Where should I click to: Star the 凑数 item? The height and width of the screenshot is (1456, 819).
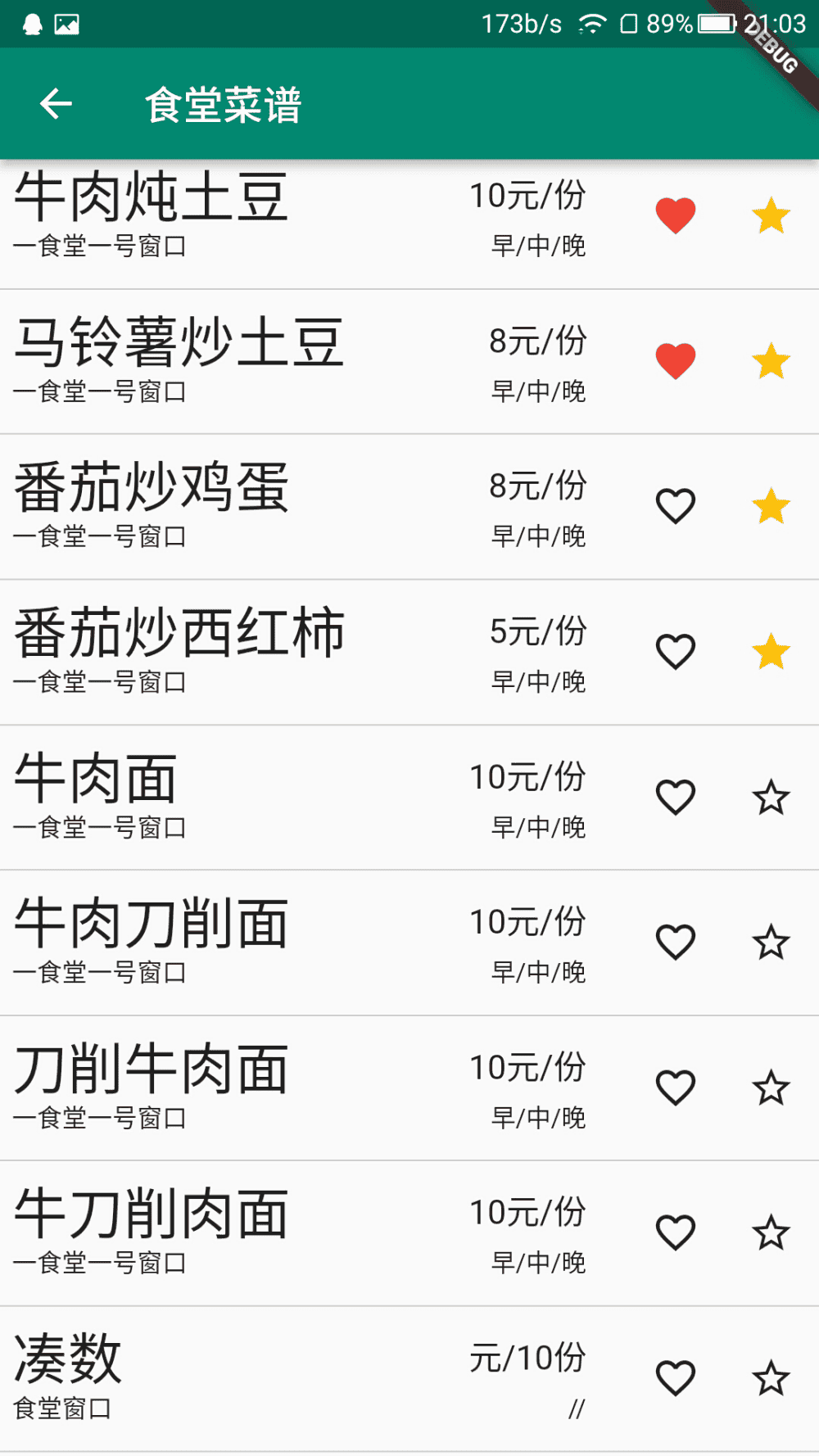point(771,1378)
